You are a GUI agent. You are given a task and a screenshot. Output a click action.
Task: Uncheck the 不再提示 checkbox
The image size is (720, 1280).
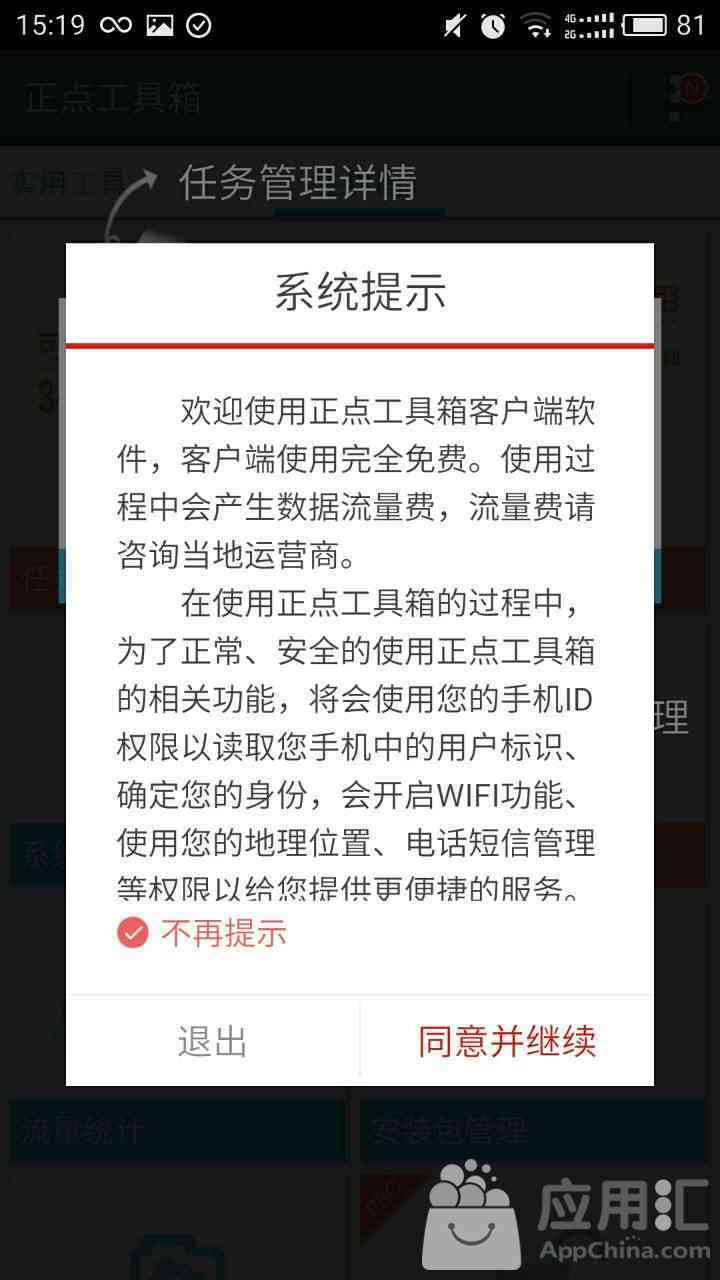(132, 933)
